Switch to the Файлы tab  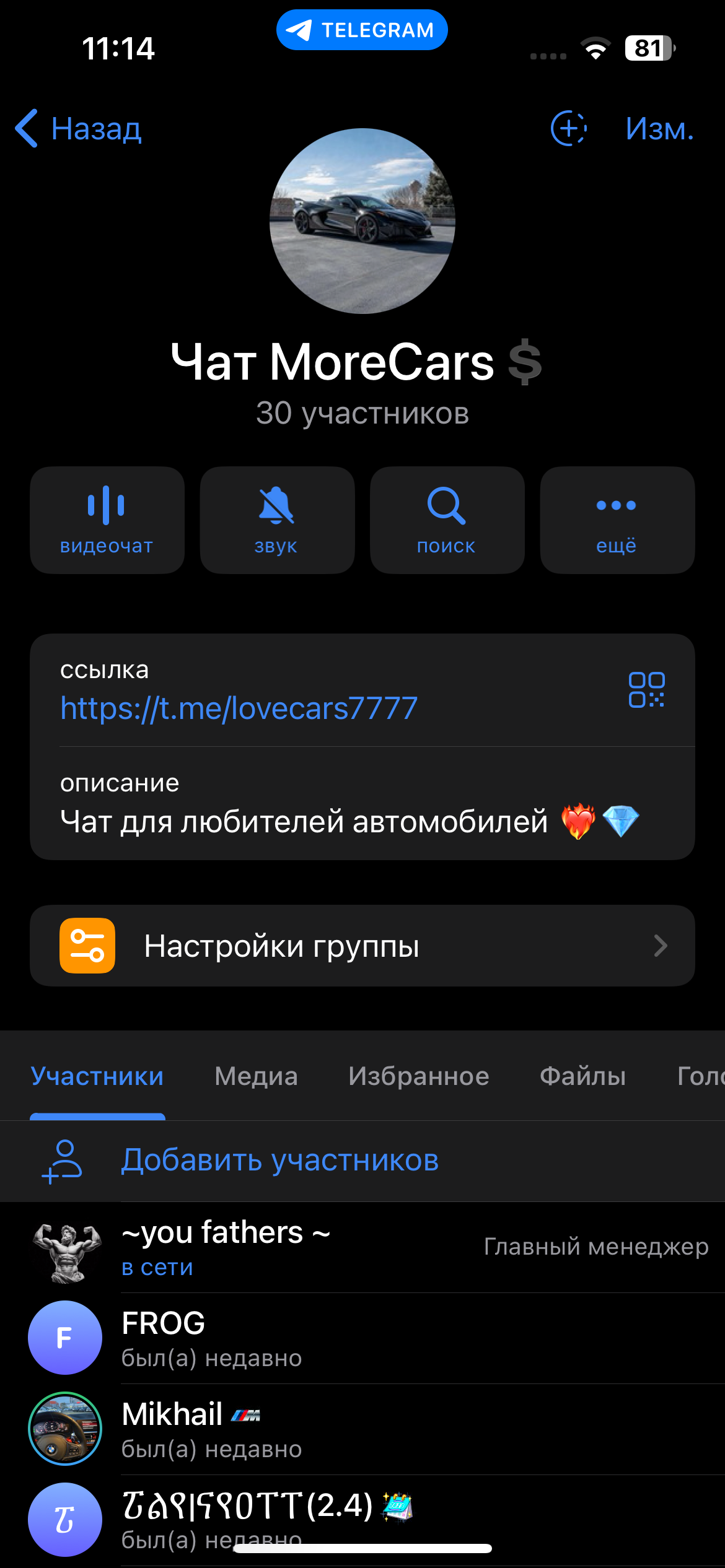[x=582, y=1076]
